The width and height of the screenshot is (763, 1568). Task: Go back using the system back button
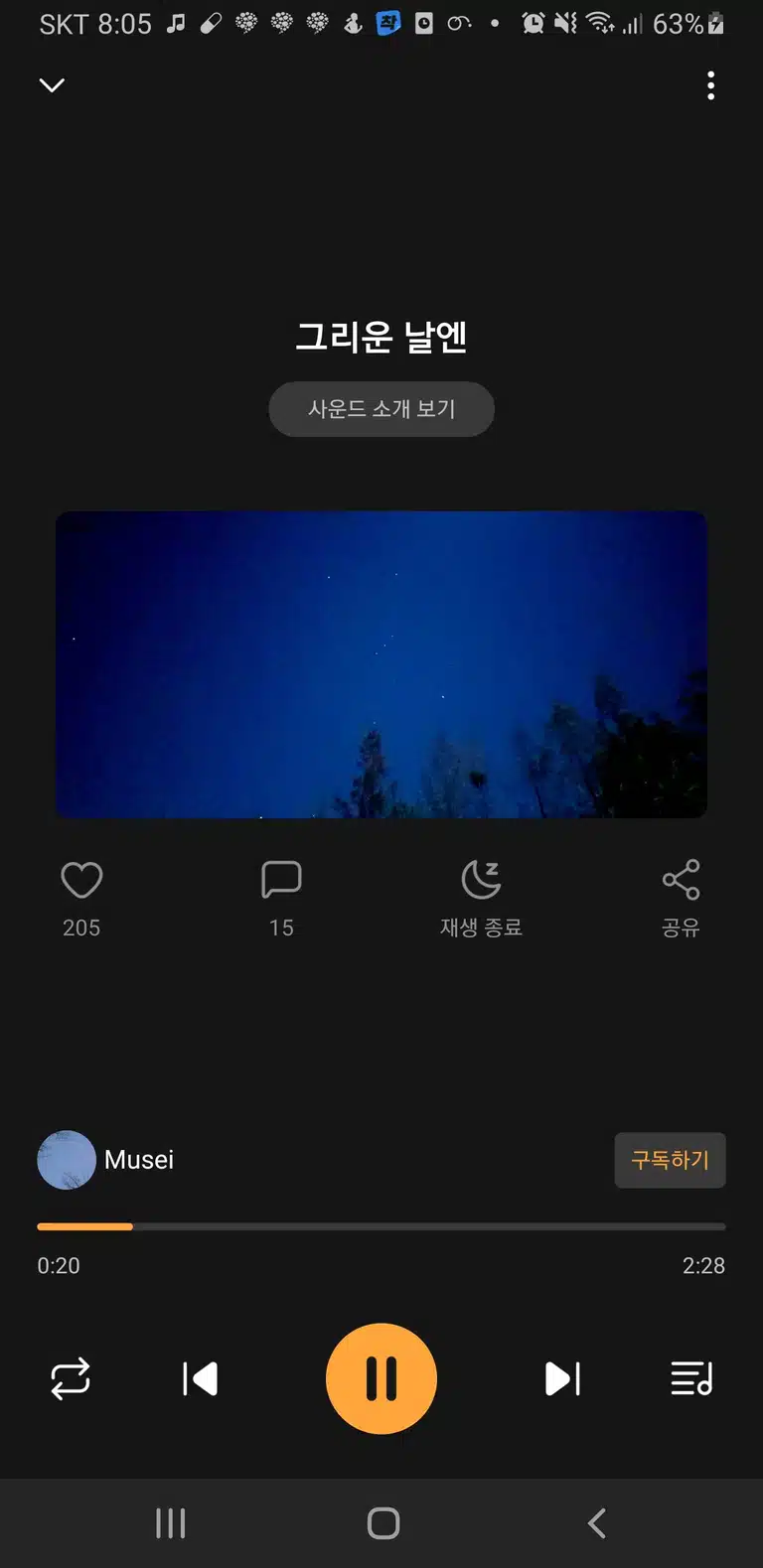click(x=596, y=1523)
